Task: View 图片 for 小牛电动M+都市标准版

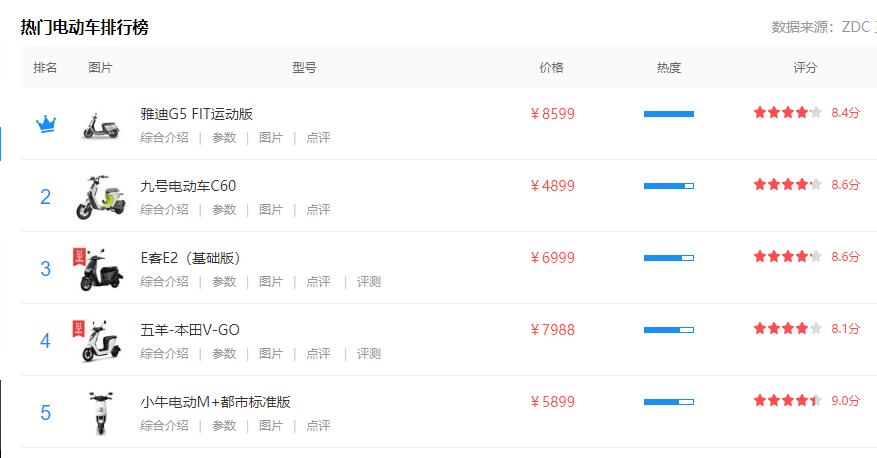Action: click(x=271, y=426)
